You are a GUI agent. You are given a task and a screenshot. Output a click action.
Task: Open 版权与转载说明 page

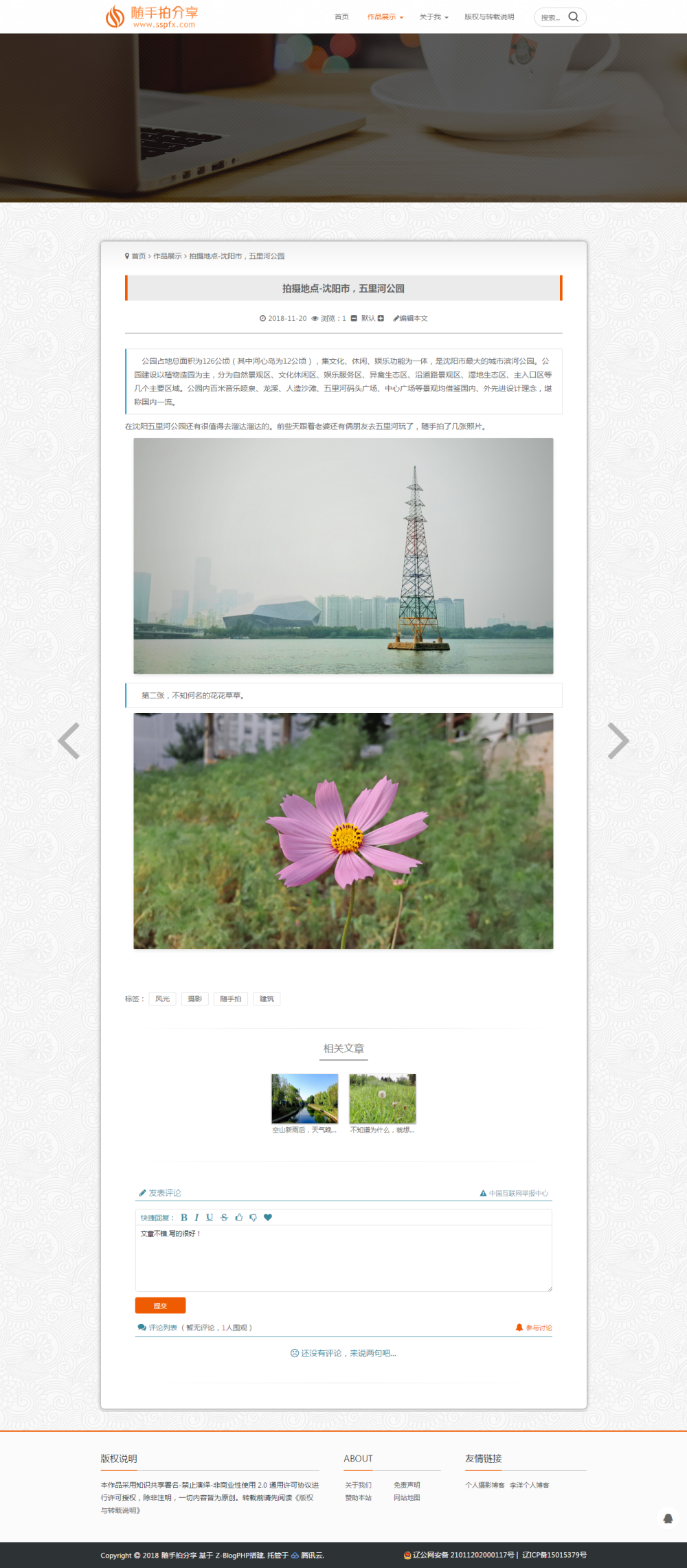coord(489,17)
